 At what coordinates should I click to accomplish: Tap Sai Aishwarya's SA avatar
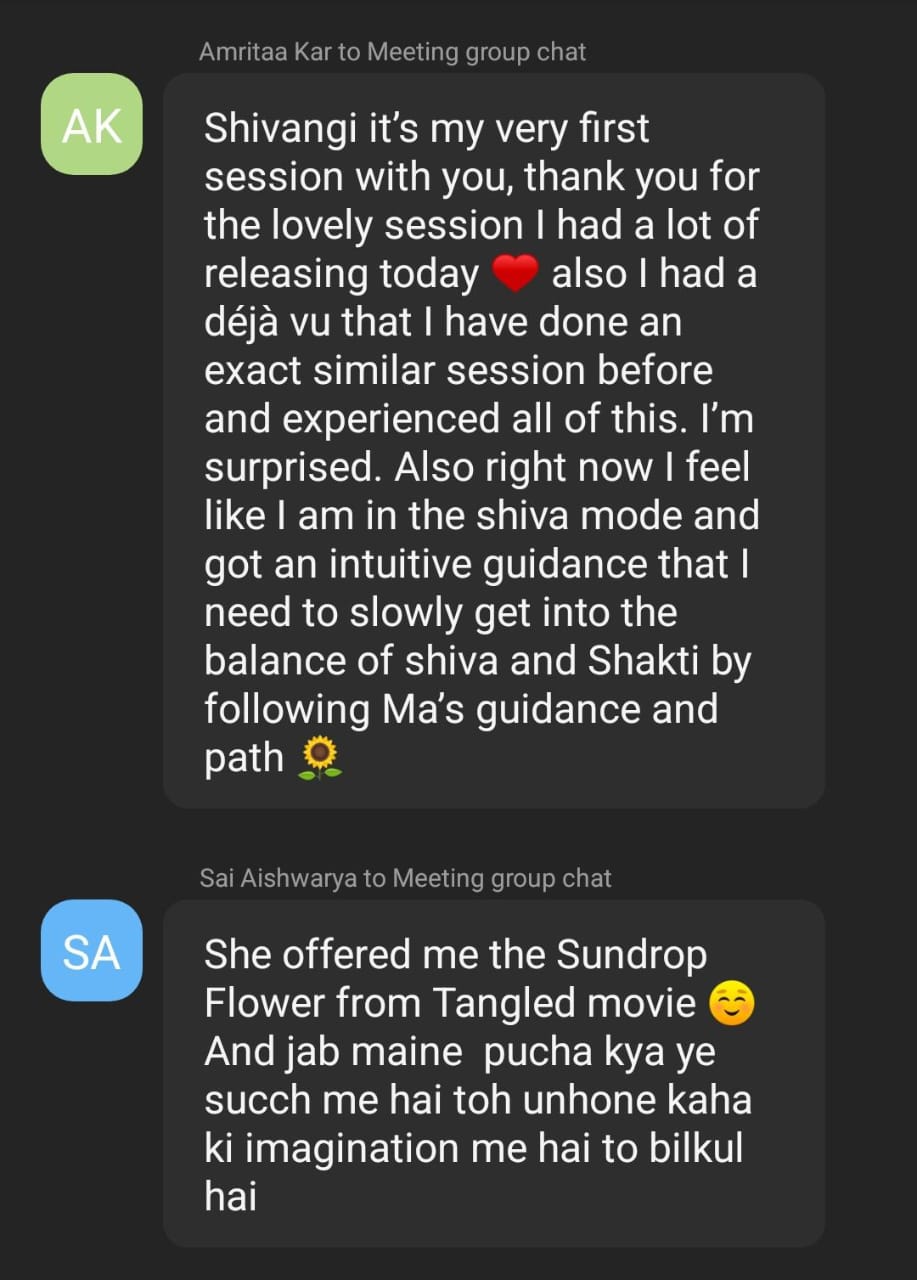click(x=91, y=950)
